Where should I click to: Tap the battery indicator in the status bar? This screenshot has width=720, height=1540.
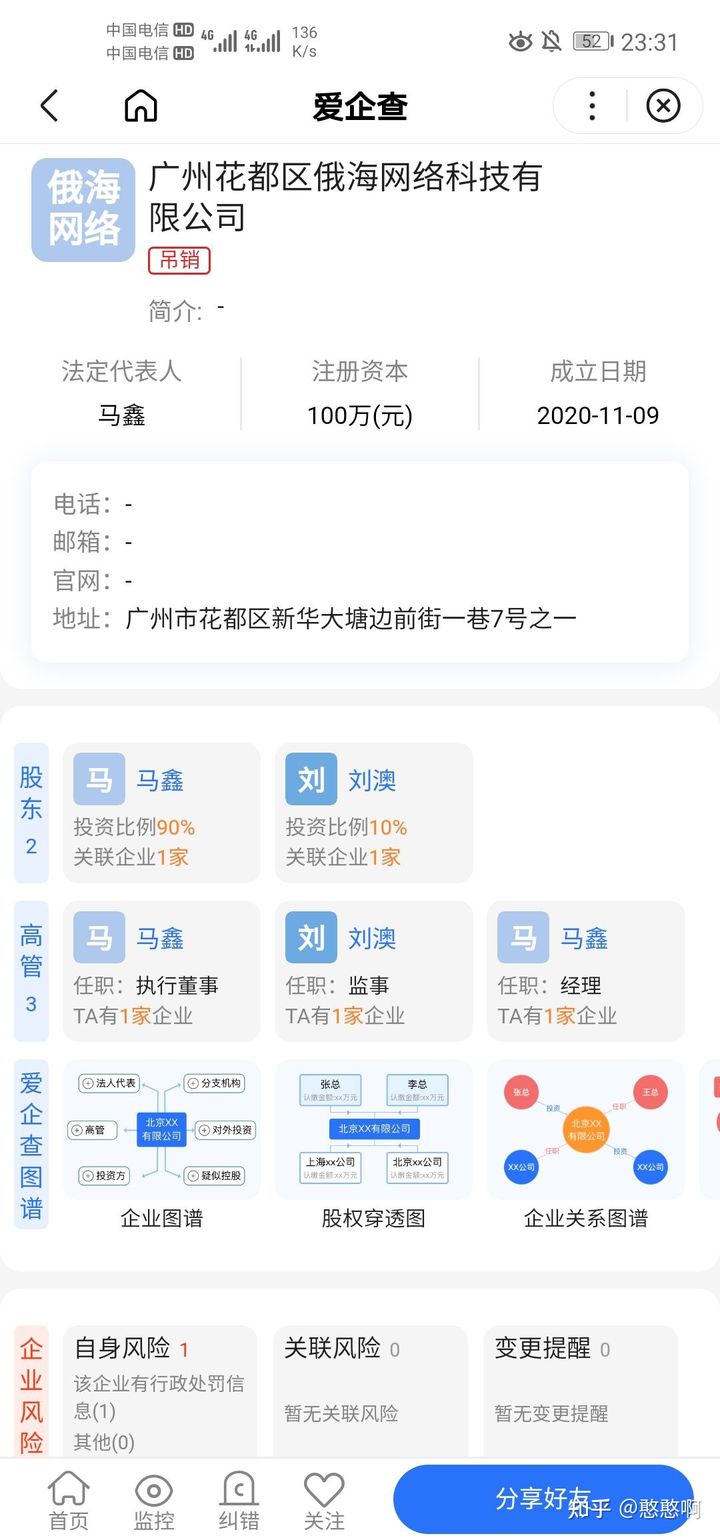pos(590,41)
